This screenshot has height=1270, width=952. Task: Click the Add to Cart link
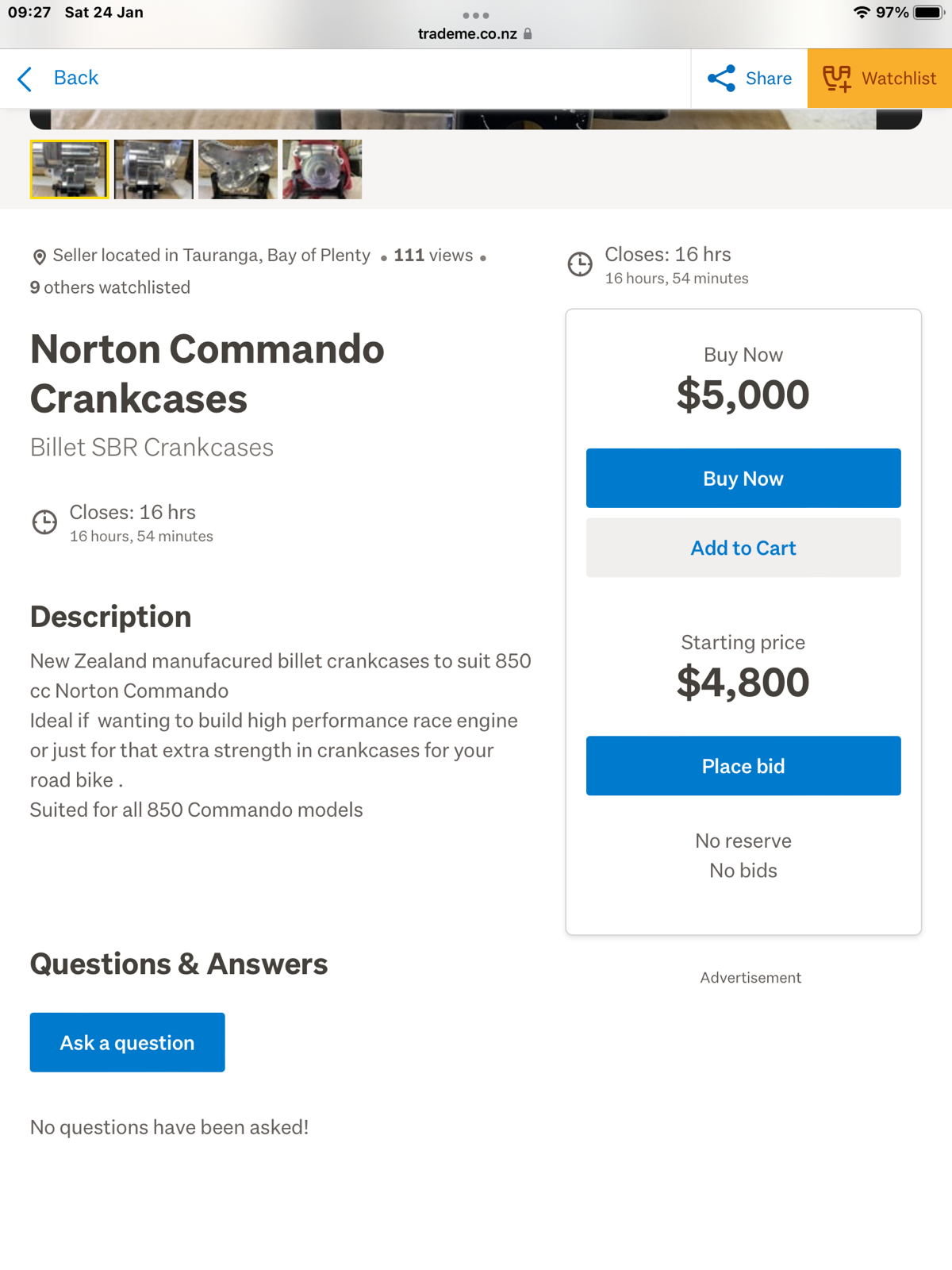743,548
